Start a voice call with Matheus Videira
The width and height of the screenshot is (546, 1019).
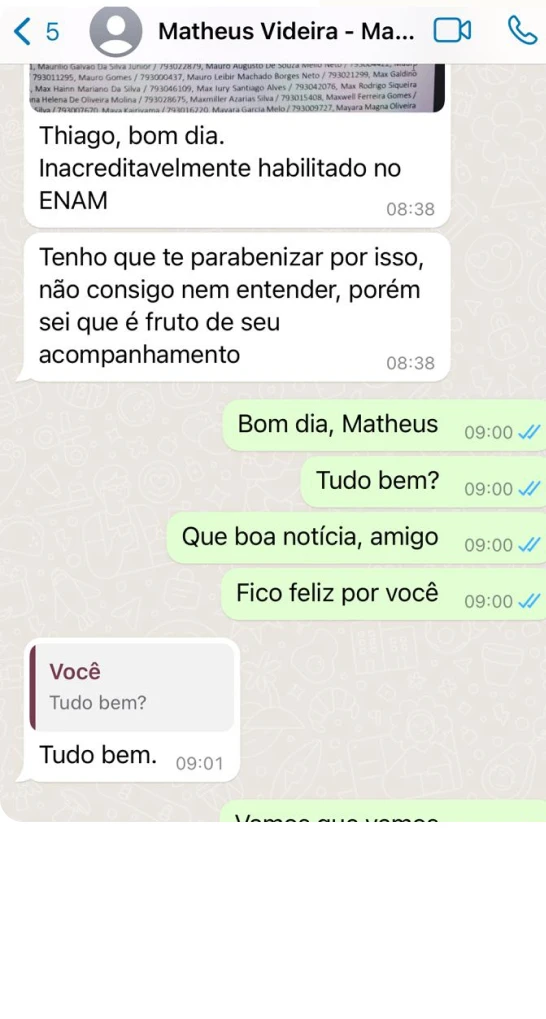coord(522,30)
